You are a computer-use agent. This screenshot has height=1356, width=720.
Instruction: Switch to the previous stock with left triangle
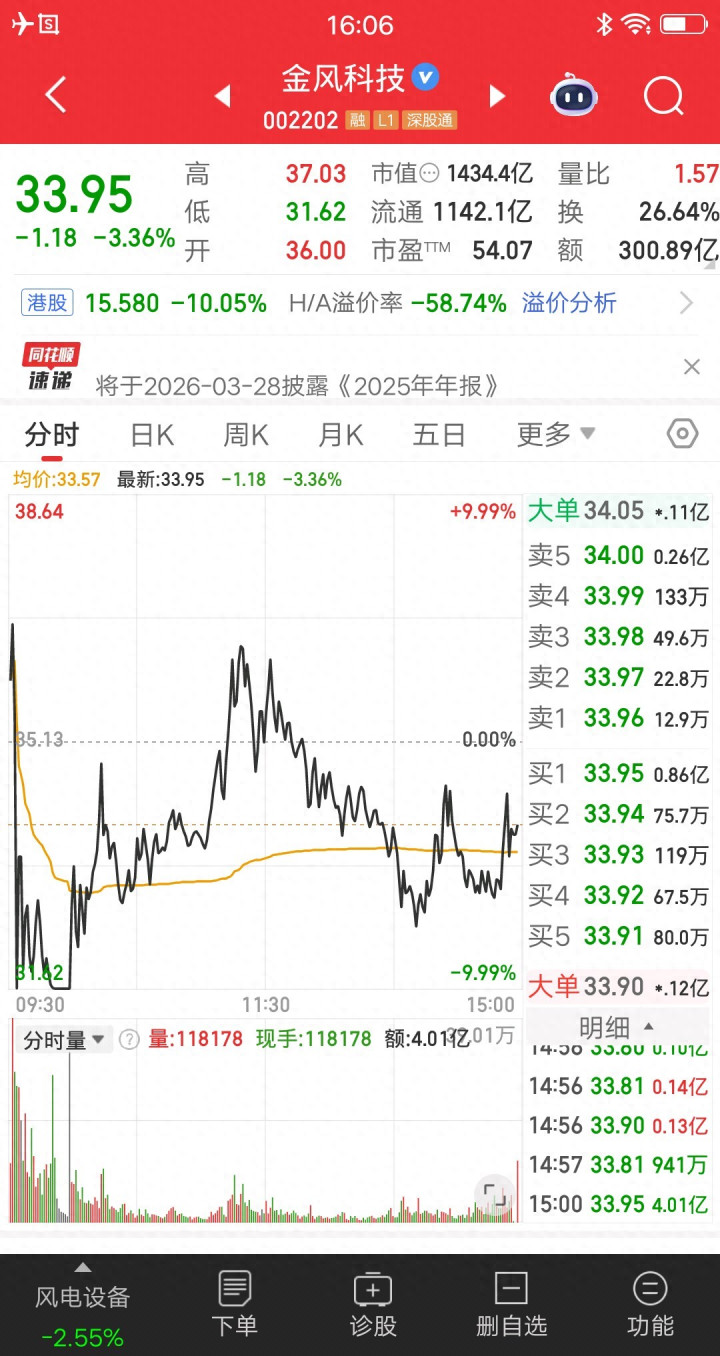[222, 96]
